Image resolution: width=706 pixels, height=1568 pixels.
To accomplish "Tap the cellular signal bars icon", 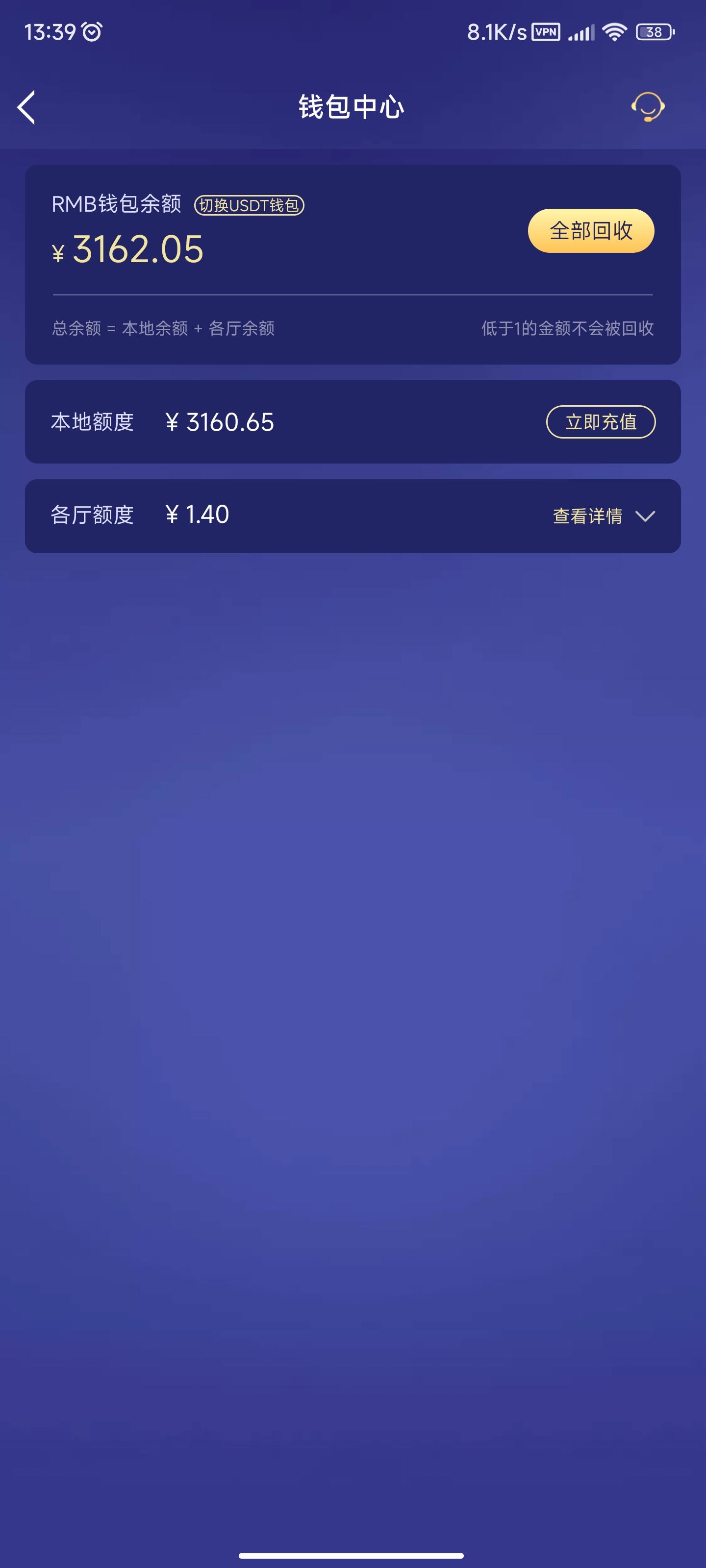I will [x=581, y=32].
